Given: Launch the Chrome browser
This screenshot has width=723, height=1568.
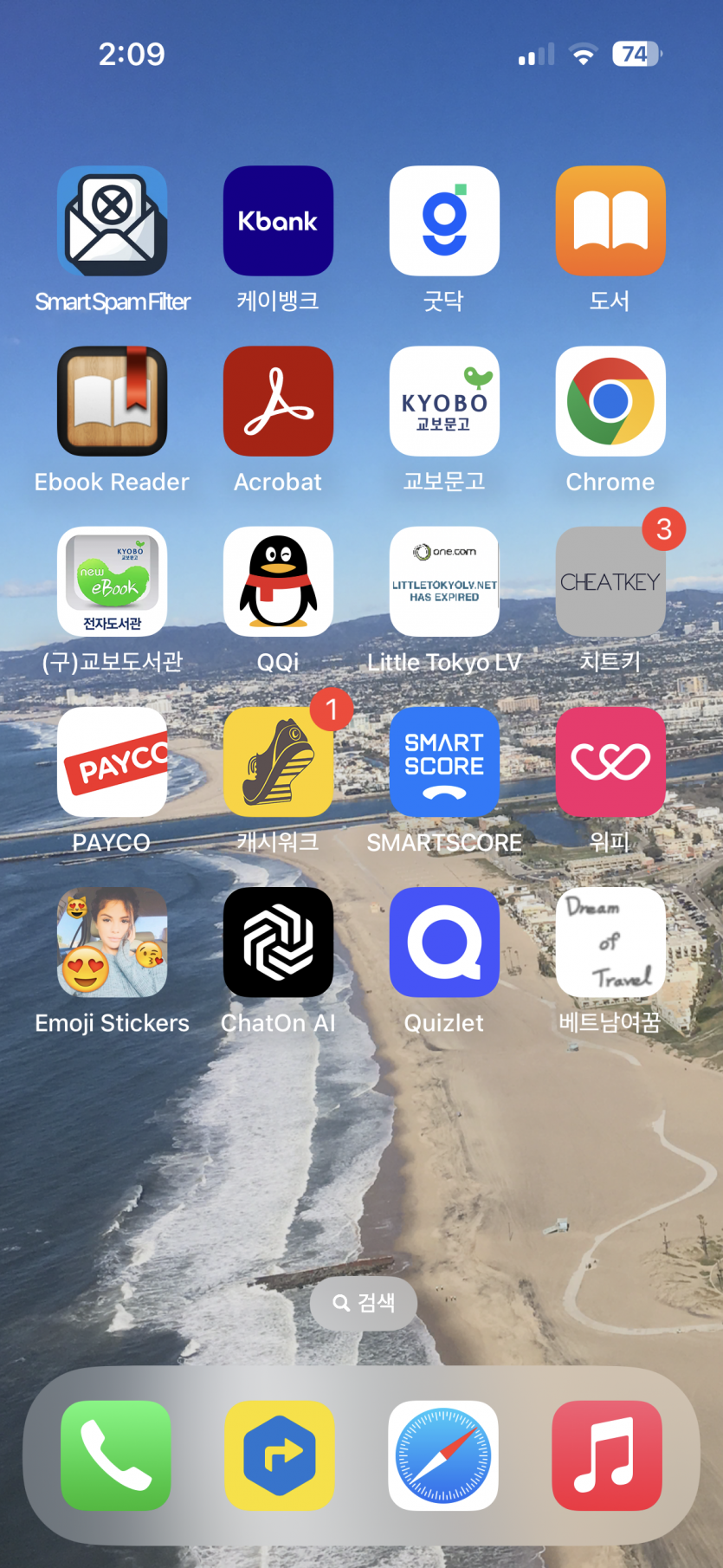Looking at the screenshot, I should tap(610, 401).
